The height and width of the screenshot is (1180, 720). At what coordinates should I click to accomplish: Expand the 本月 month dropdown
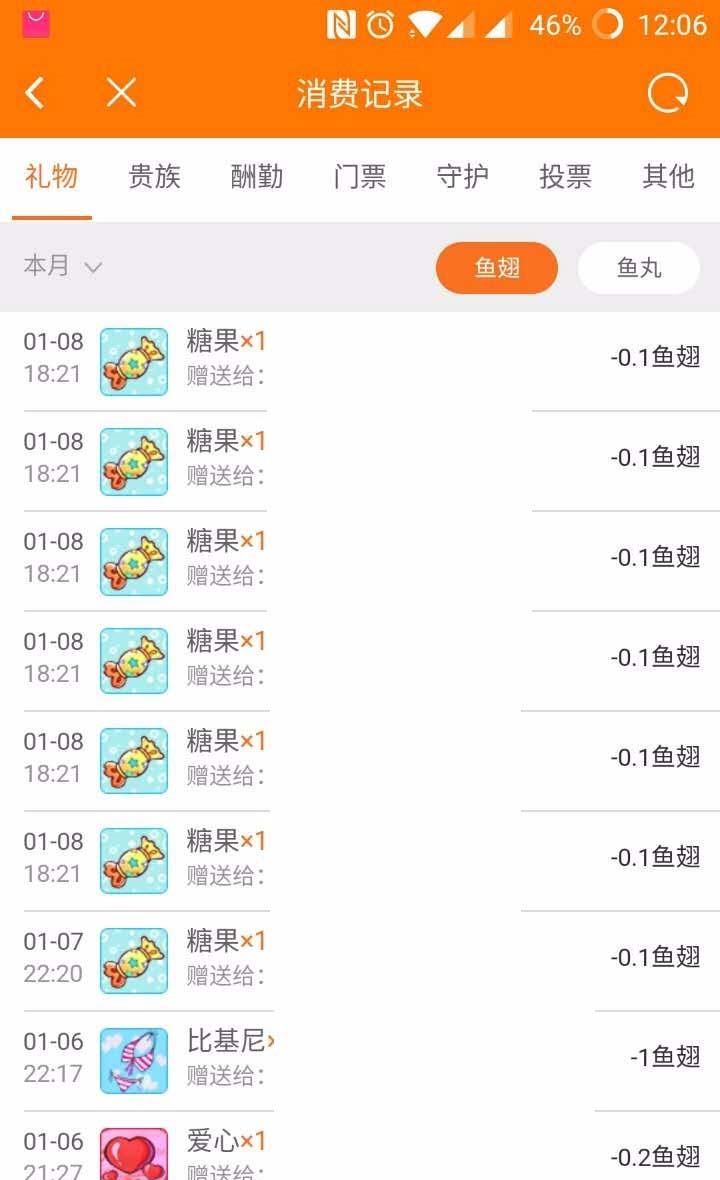[63, 266]
